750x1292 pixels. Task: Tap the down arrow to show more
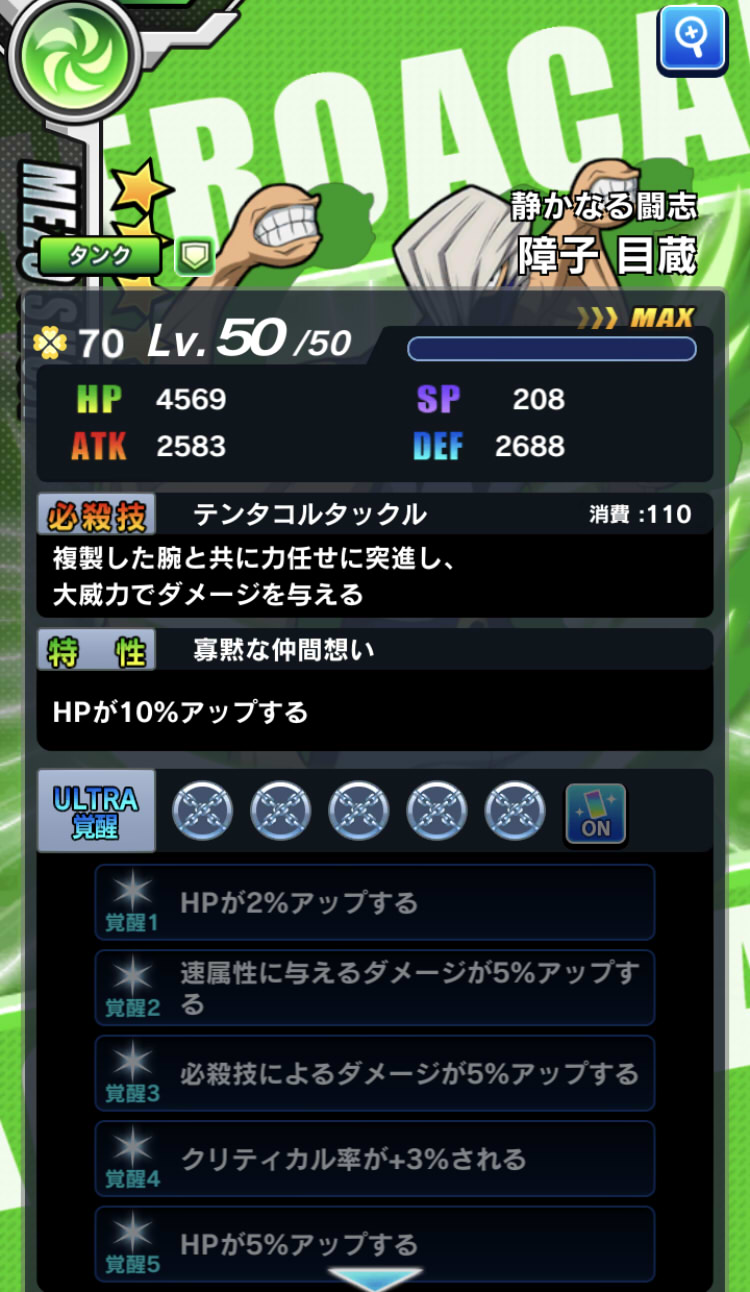pos(375,1279)
